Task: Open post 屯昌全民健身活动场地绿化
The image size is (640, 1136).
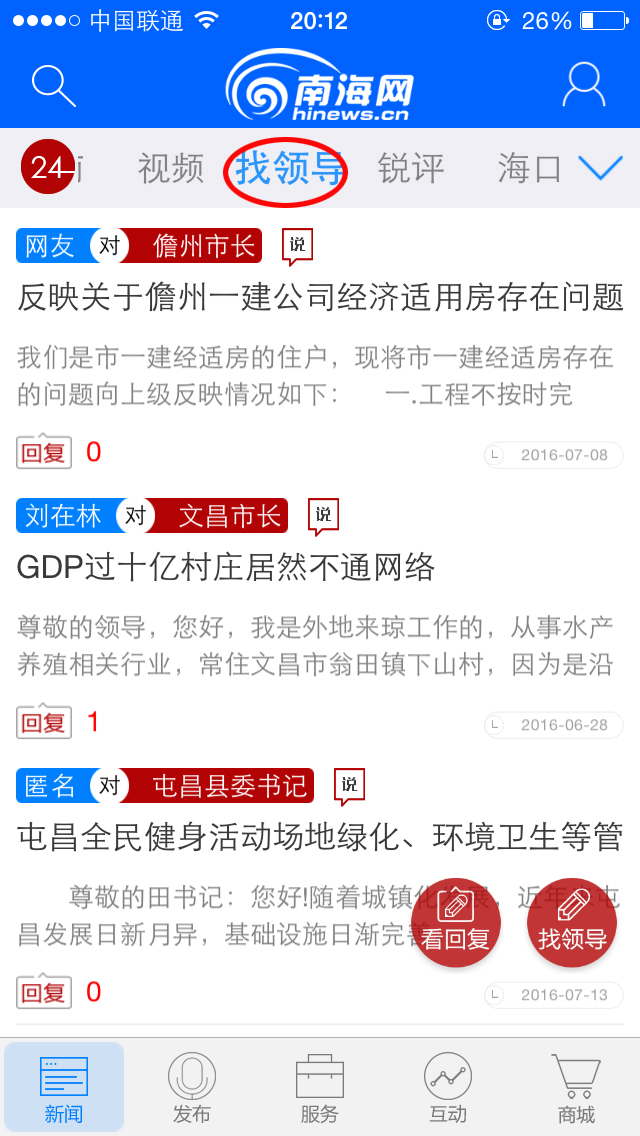Action: (x=320, y=837)
